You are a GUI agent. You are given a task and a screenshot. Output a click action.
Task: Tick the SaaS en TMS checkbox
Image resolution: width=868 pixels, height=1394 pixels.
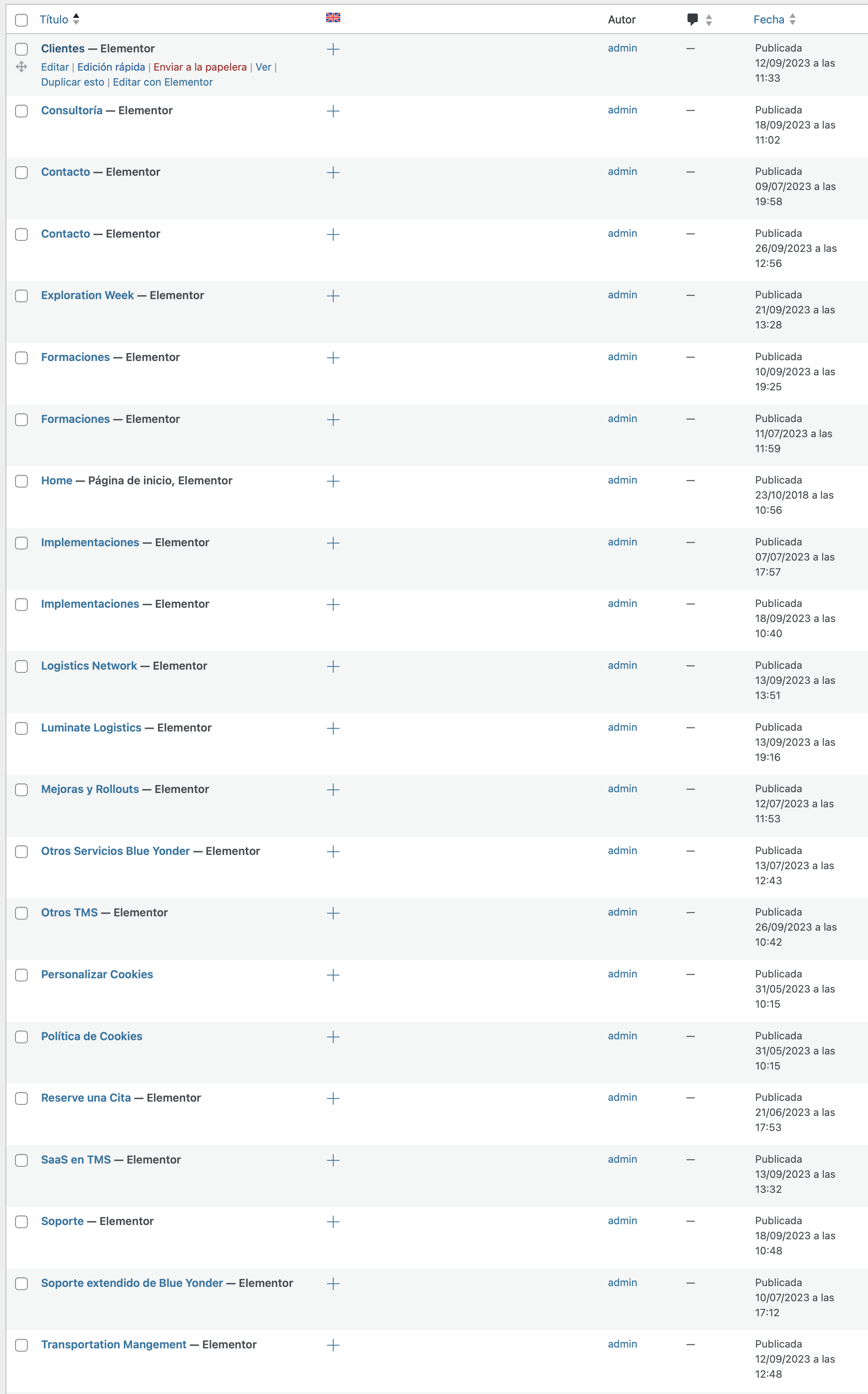pyautogui.click(x=21, y=1160)
